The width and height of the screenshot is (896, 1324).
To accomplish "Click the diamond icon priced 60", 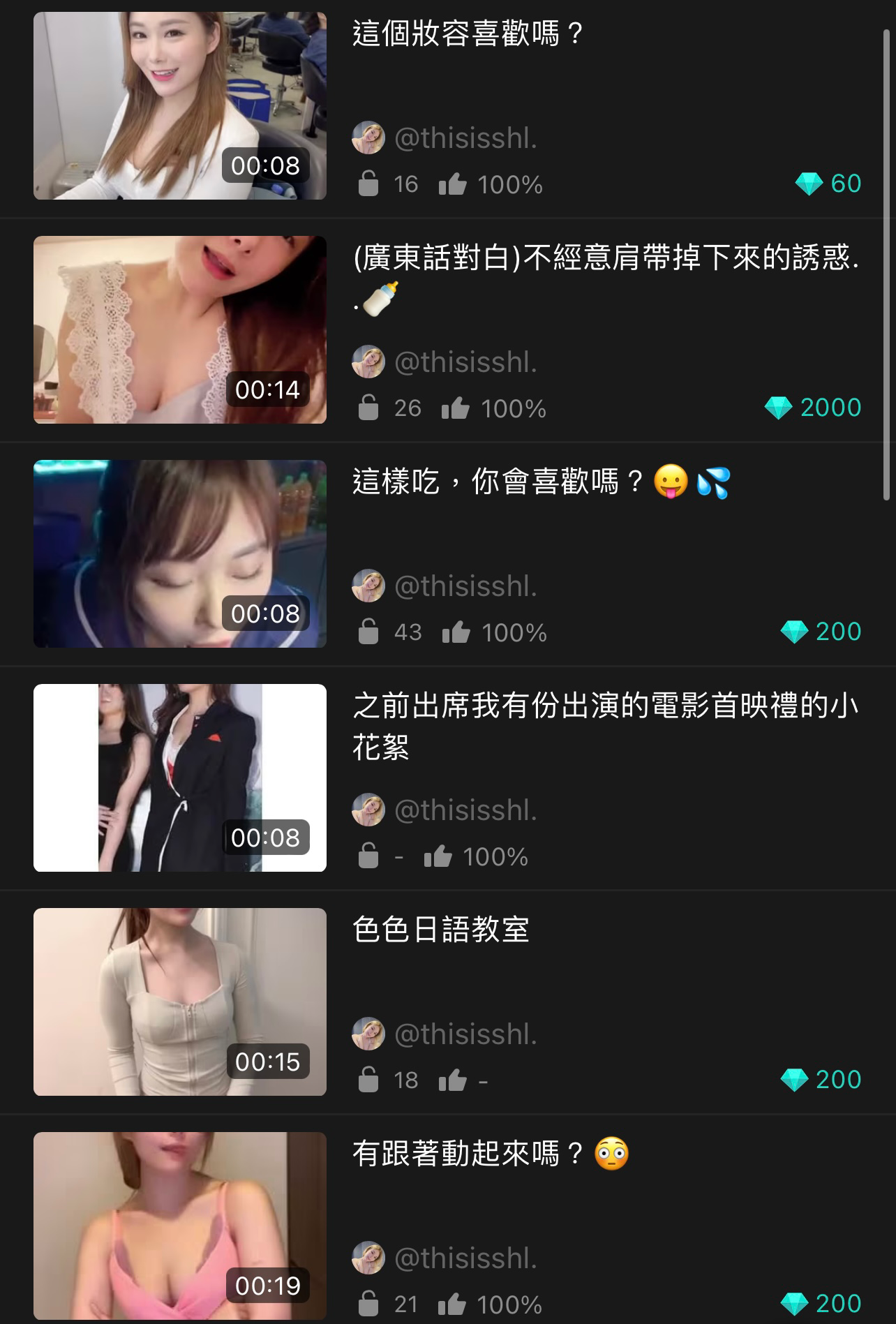I will [x=810, y=183].
